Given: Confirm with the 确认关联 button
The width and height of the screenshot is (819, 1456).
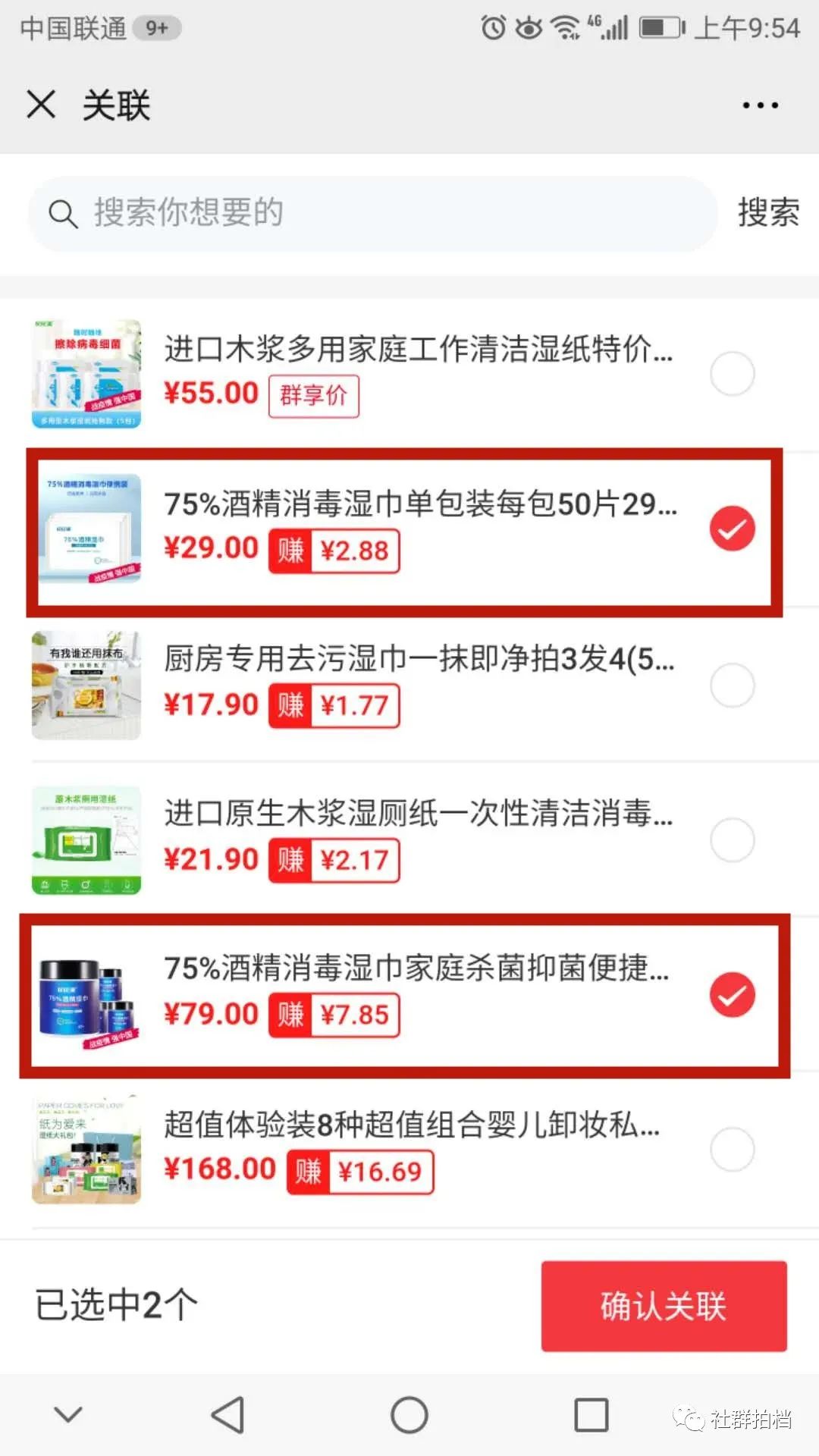Looking at the screenshot, I should click(x=664, y=1306).
